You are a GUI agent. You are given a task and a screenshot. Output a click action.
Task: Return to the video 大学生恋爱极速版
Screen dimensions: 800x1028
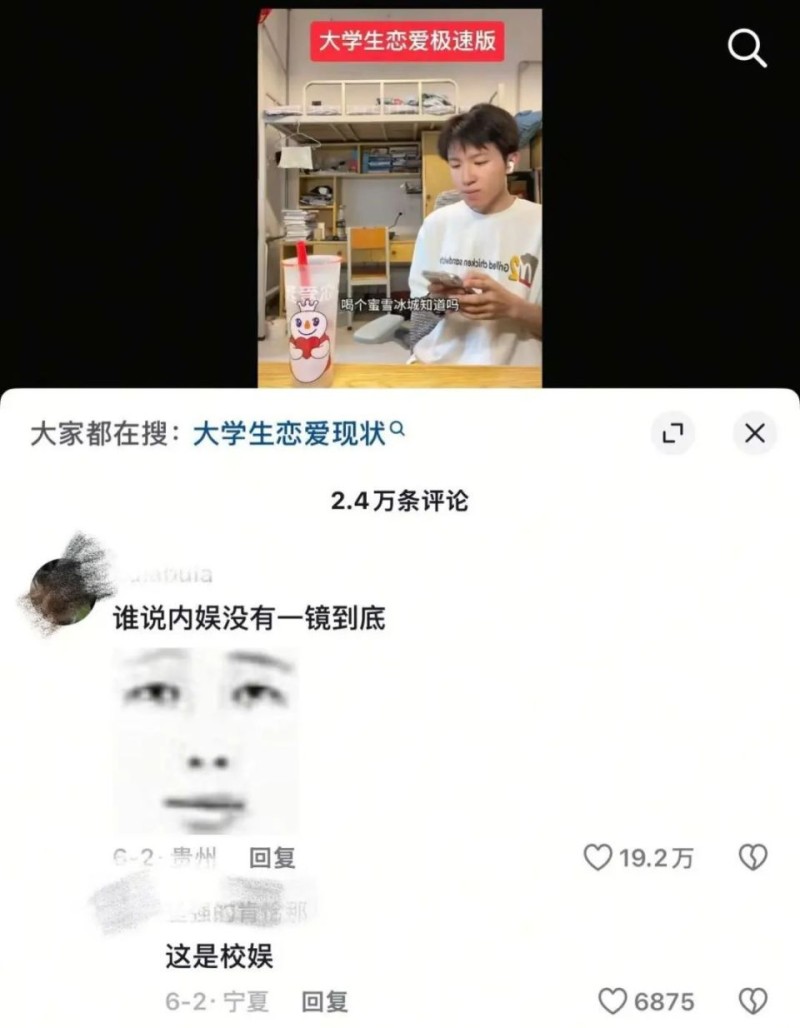pos(400,198)
